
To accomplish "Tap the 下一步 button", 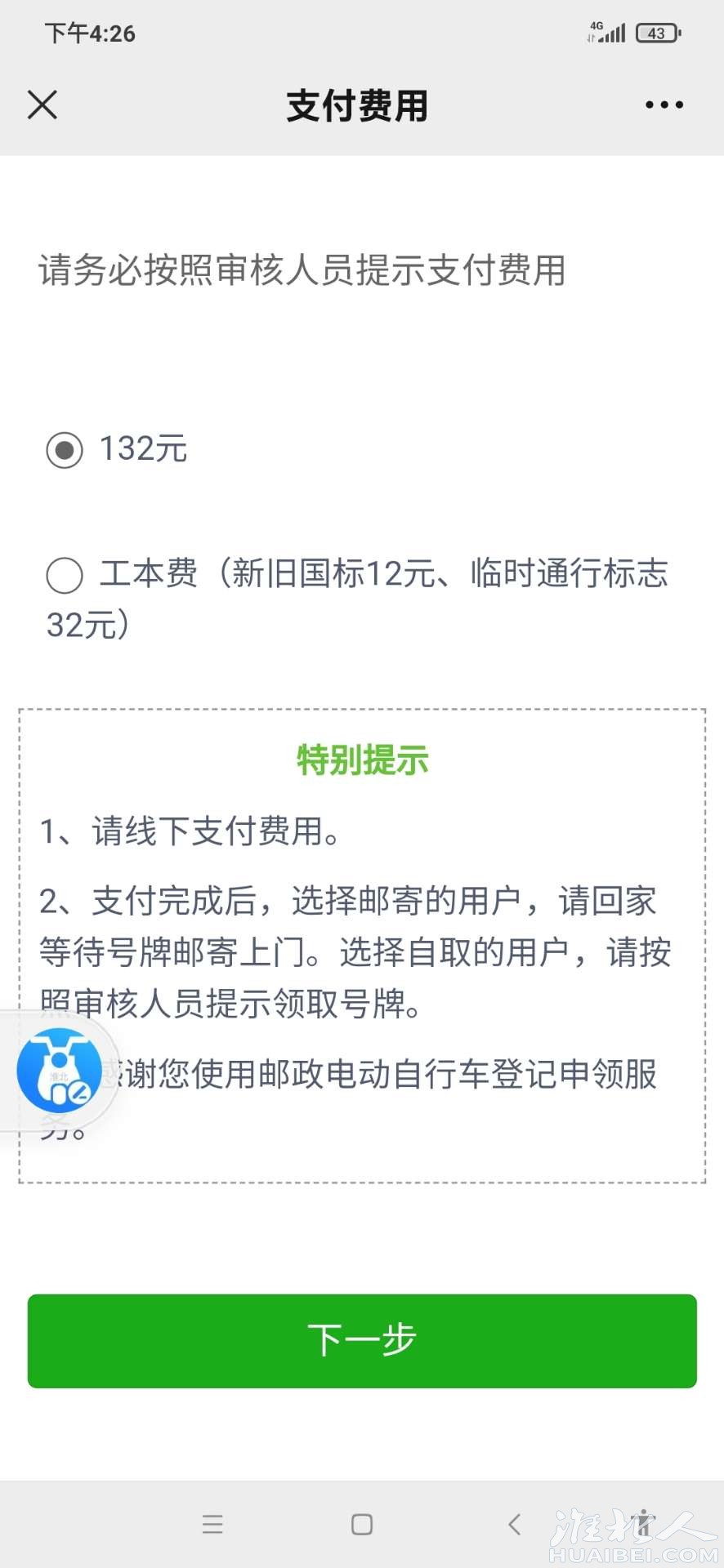I will tap(362, 1340).
